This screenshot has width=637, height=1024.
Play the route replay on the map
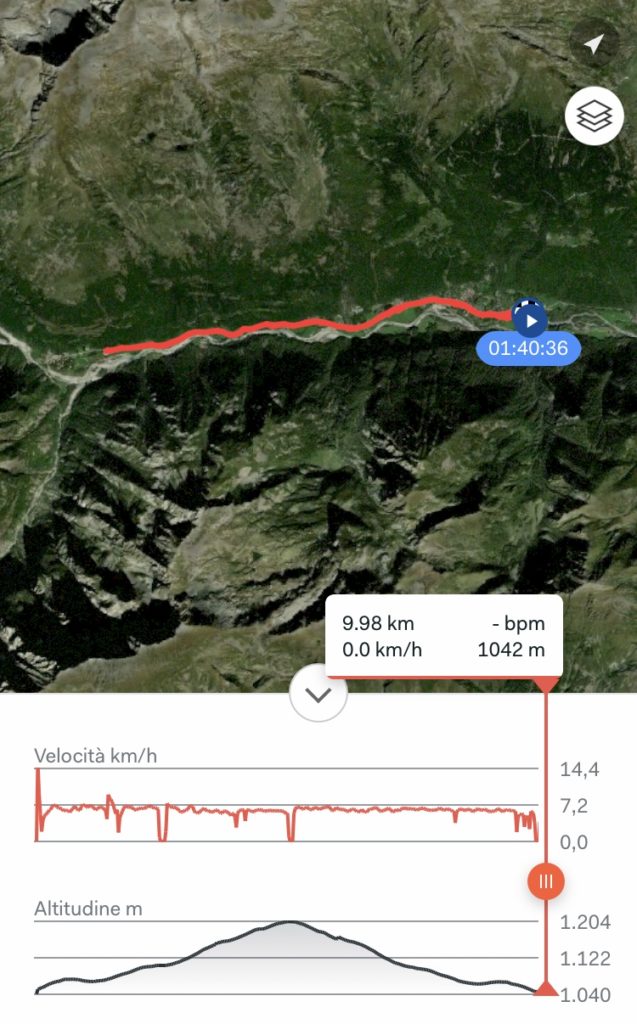(530, 321)
